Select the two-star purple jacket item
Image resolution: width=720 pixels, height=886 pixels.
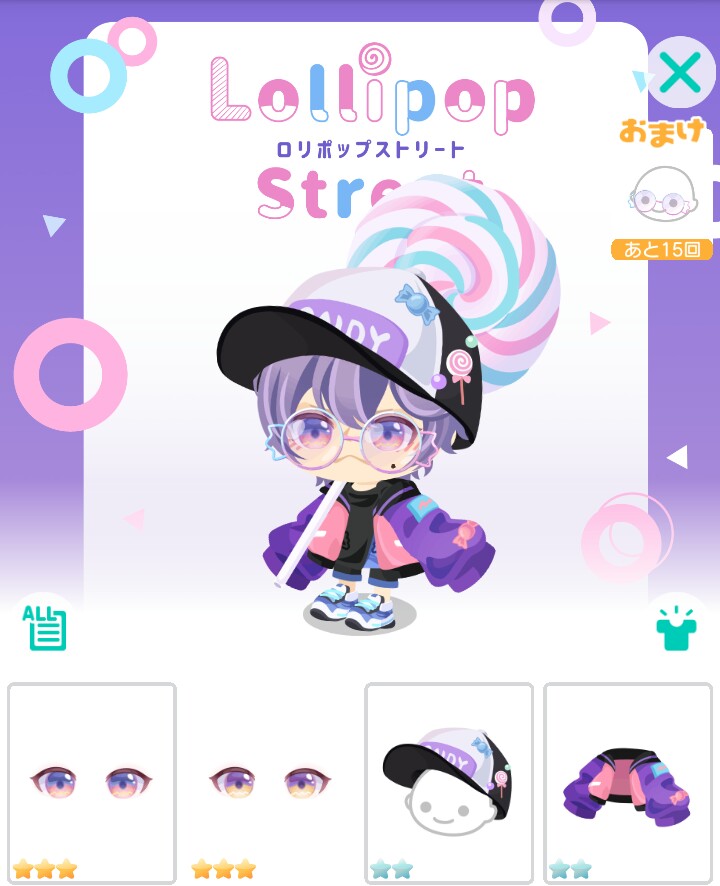pyautogui.click(x=628, y=783)
